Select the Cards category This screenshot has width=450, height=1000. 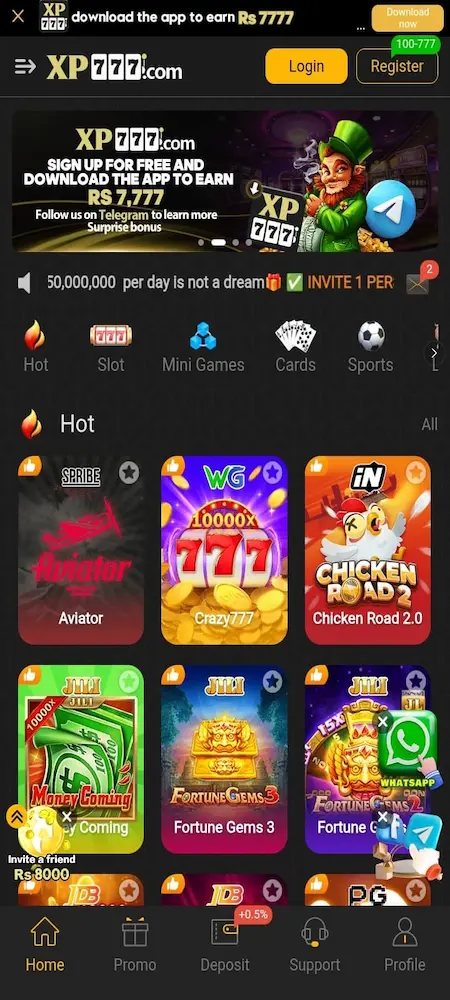point(295,349)
